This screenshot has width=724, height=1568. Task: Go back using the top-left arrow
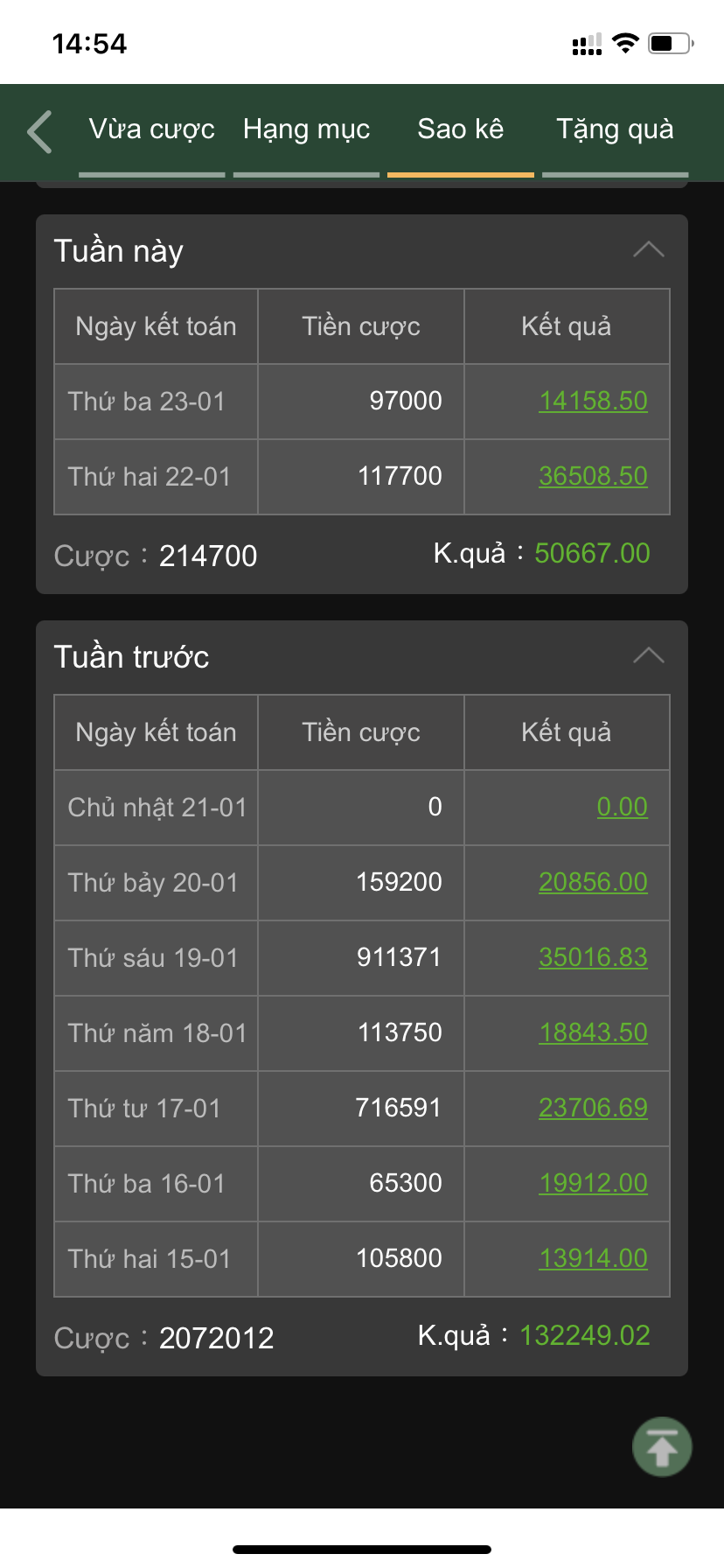click(40, 132)
